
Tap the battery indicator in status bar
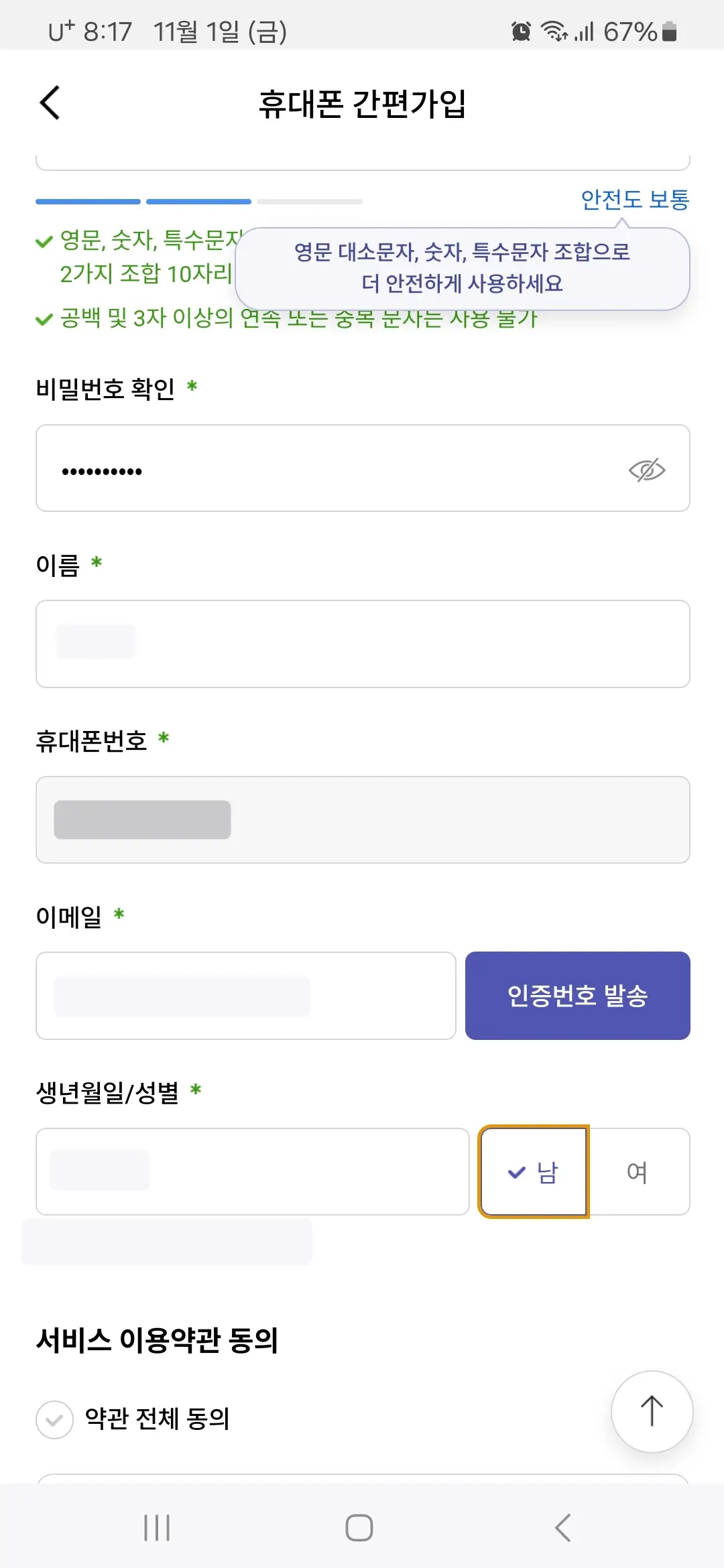tap(667, 30)
